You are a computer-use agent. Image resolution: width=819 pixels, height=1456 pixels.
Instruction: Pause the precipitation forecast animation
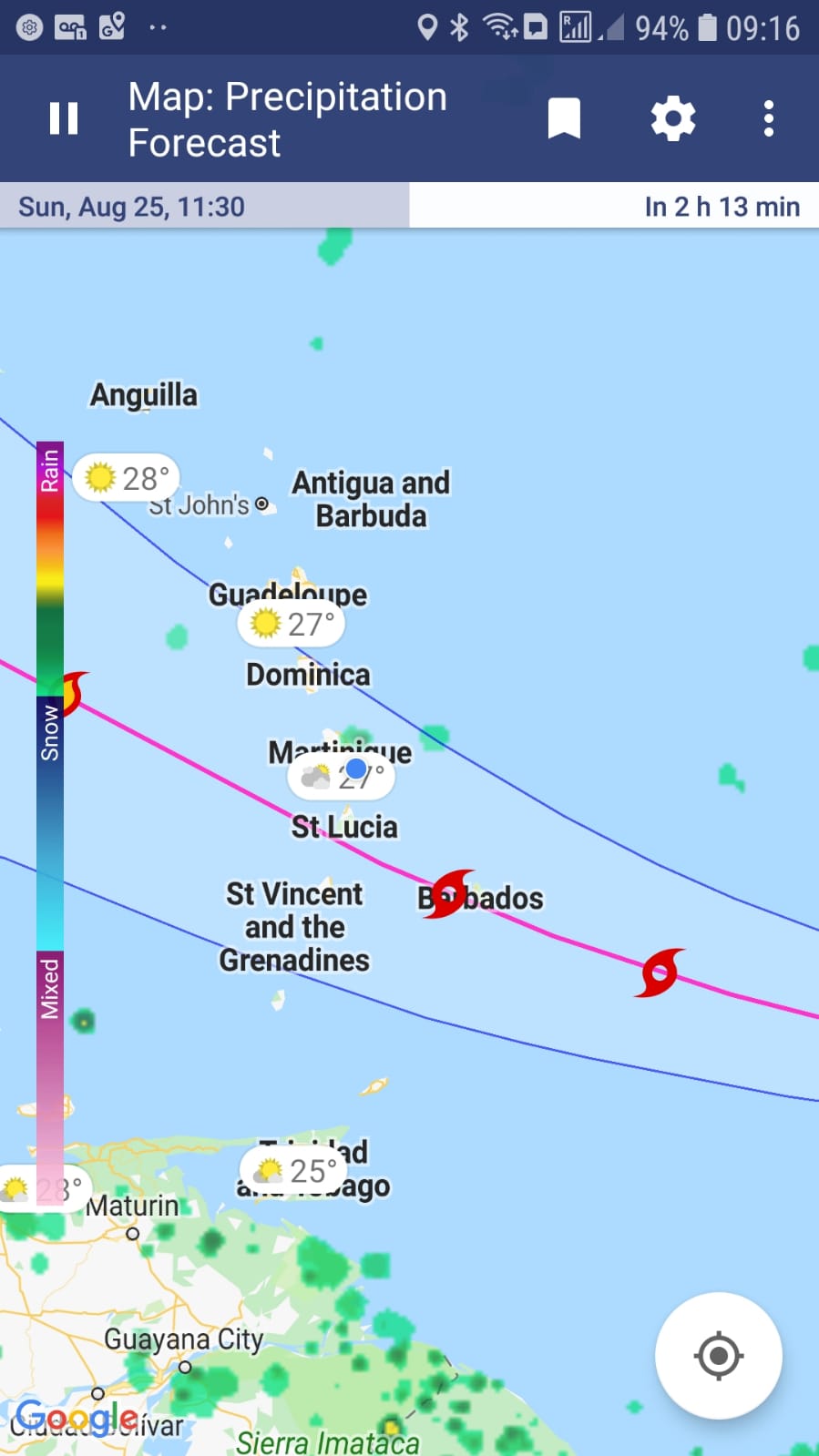click(64, 118)
